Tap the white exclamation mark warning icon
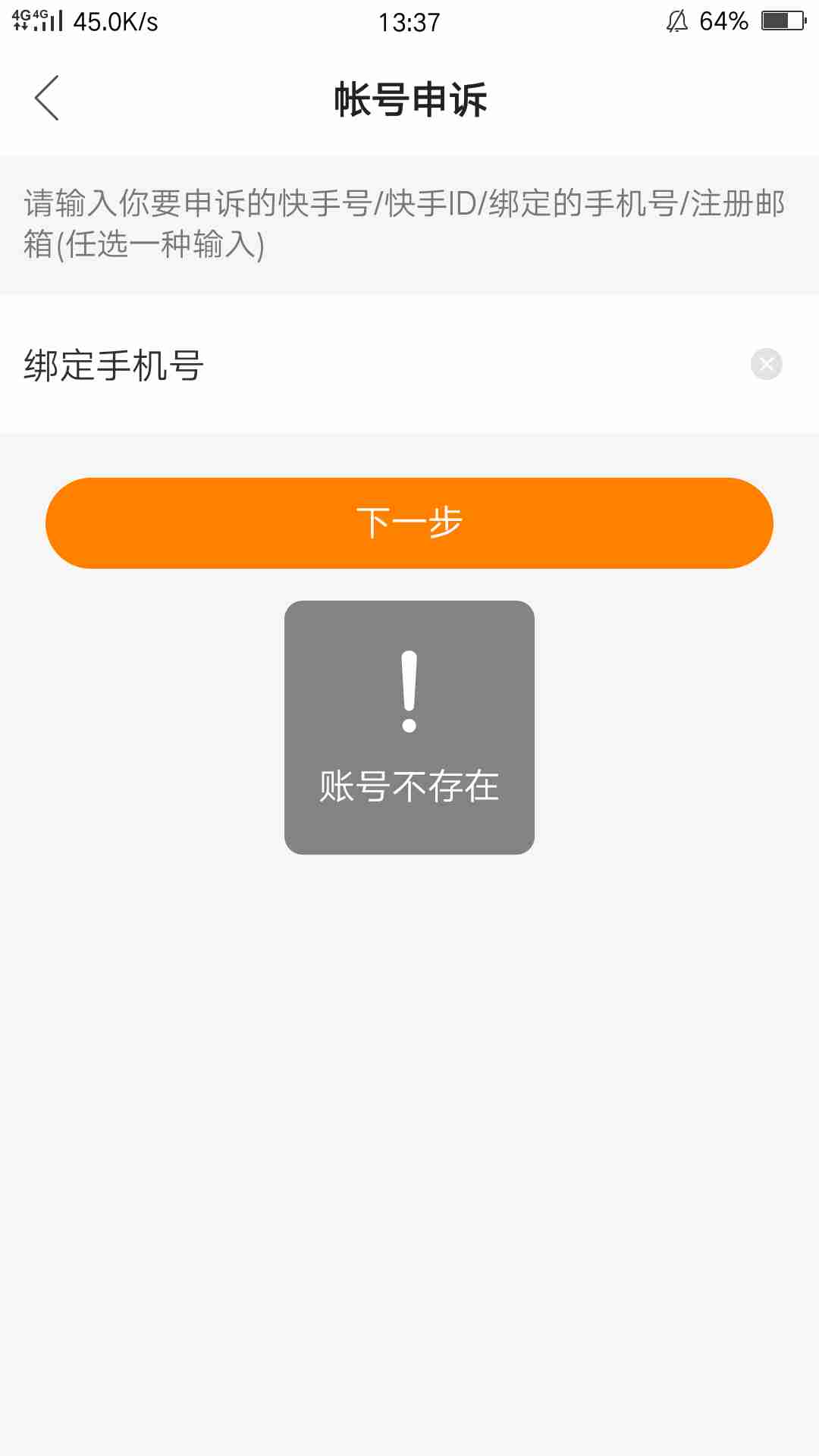Screen dimensions: 819x1456 pyautogui.click(x=409, y=690)
